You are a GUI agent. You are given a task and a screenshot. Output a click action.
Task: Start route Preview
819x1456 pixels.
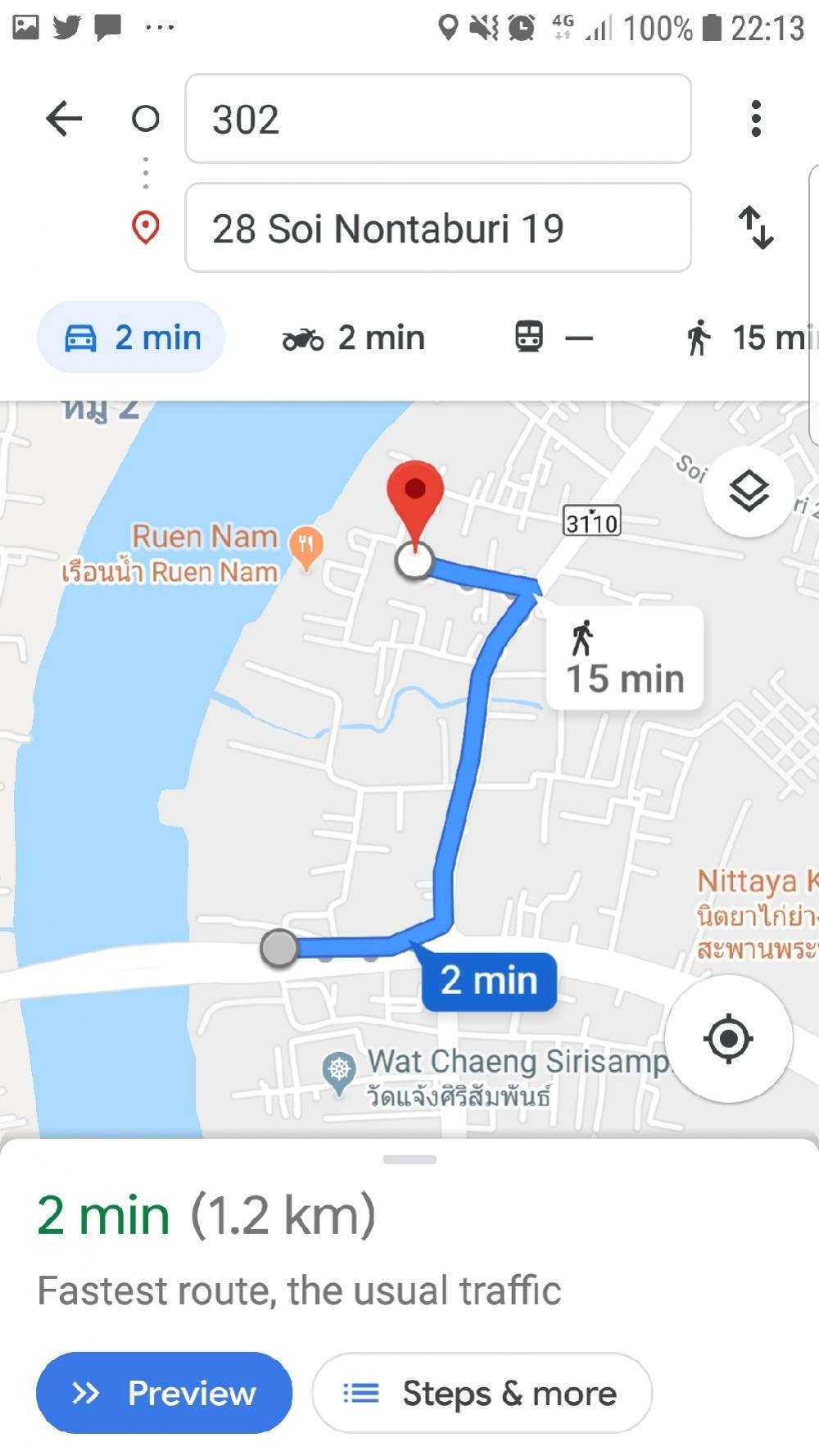point(164,1393)
